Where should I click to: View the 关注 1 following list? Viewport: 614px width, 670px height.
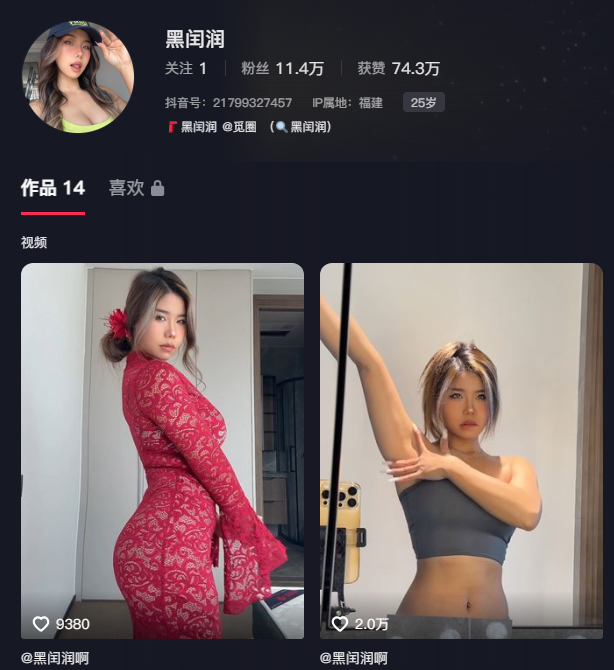tap(186, 69)
